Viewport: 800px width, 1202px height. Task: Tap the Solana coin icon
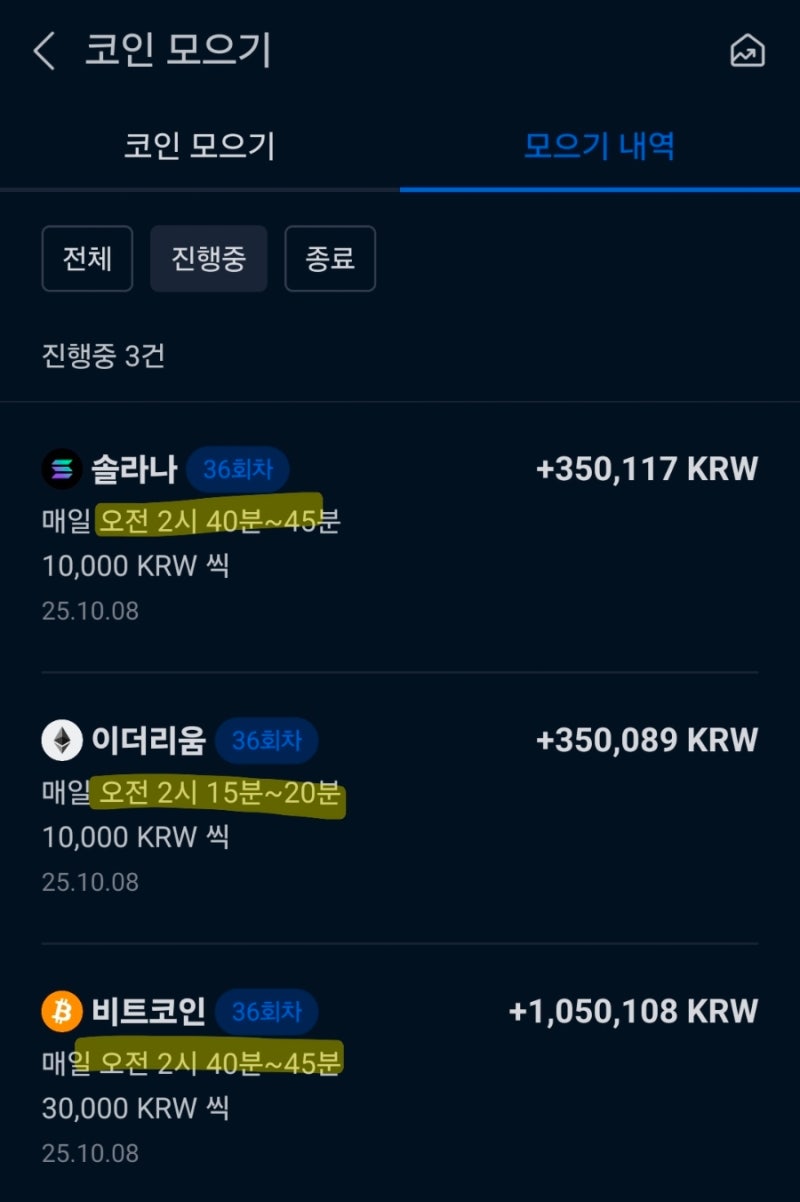62,467
